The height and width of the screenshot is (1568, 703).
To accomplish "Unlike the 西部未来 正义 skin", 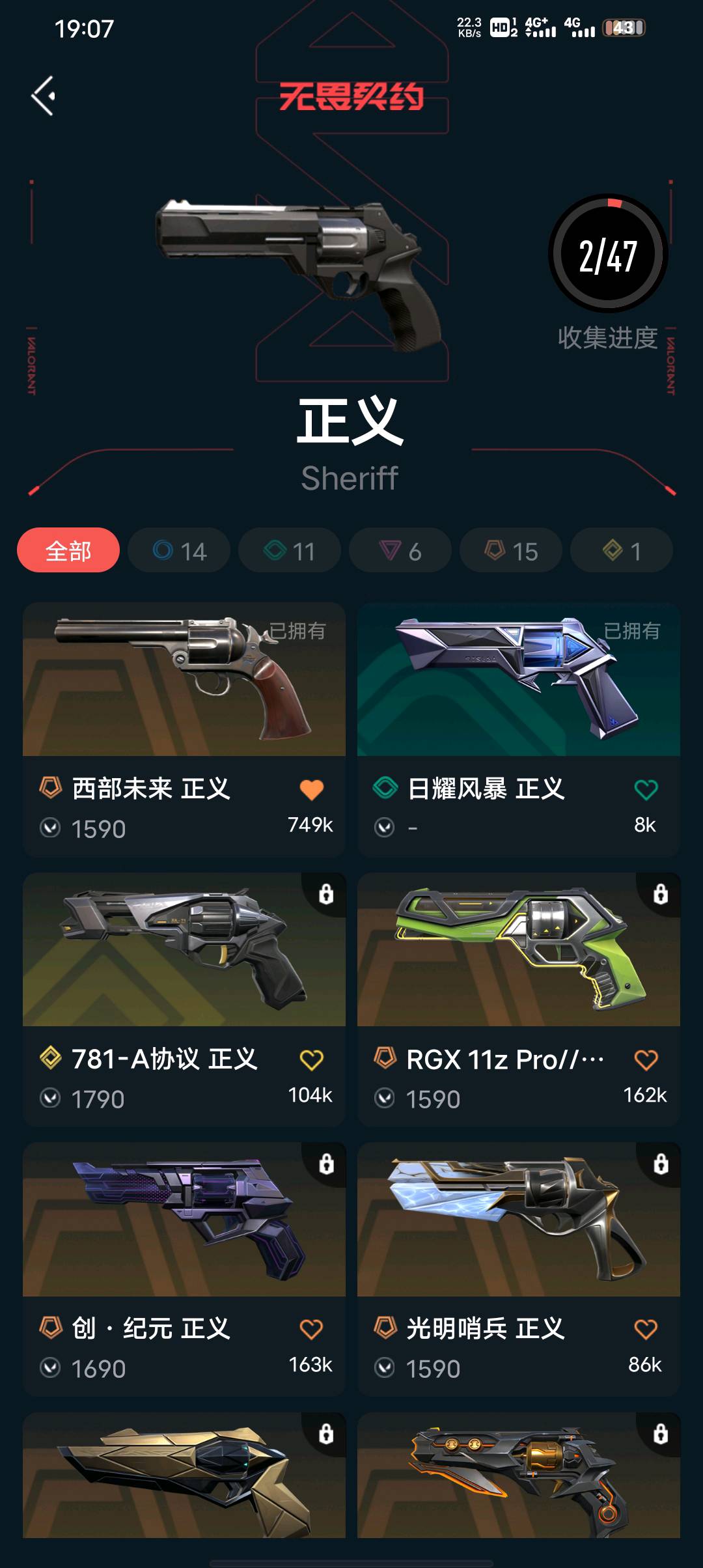I will click(311, 790).
